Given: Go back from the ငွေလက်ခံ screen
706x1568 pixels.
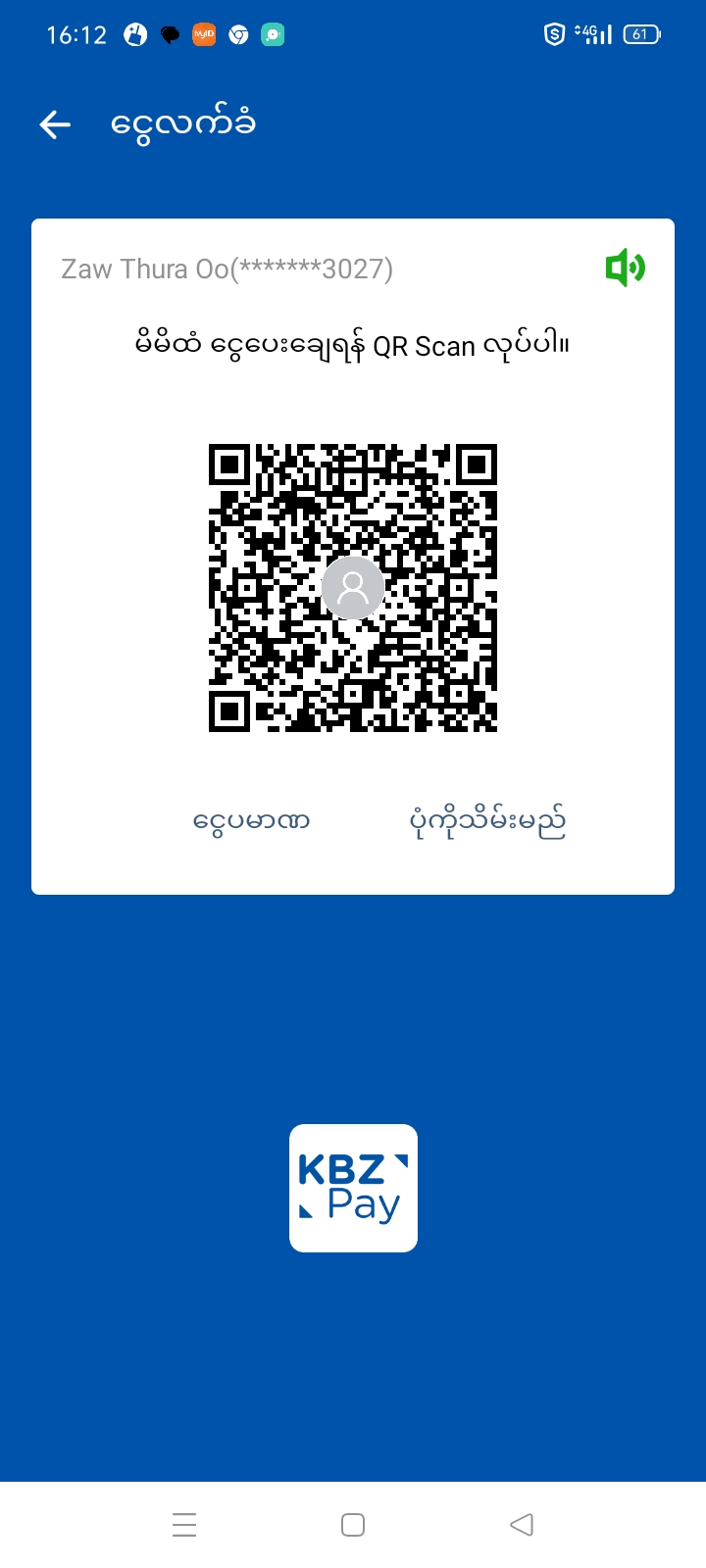Looking at the screenshot, I should 55,124.
